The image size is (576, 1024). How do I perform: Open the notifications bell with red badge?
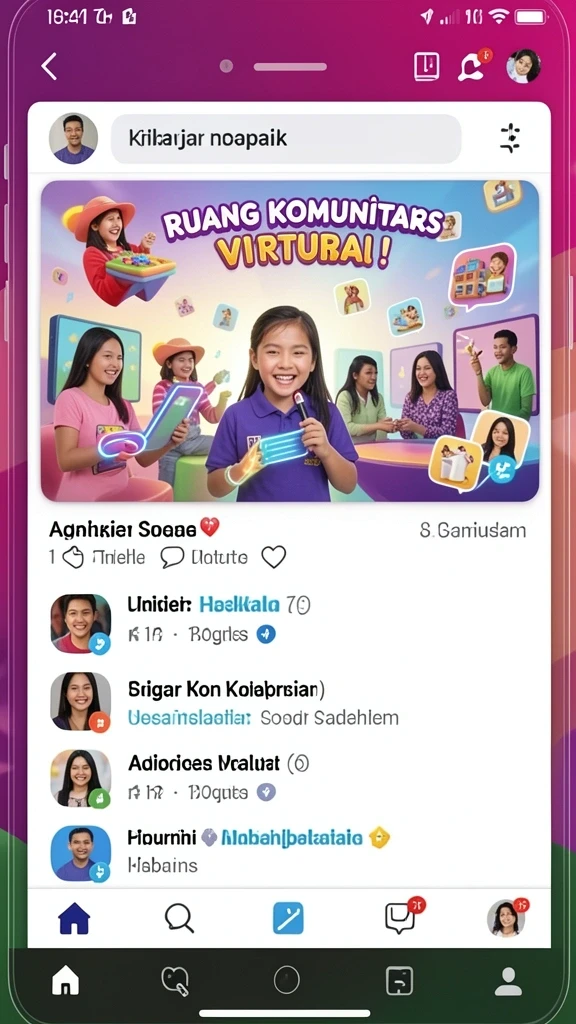pyautogui.click(x=473, y=66)
